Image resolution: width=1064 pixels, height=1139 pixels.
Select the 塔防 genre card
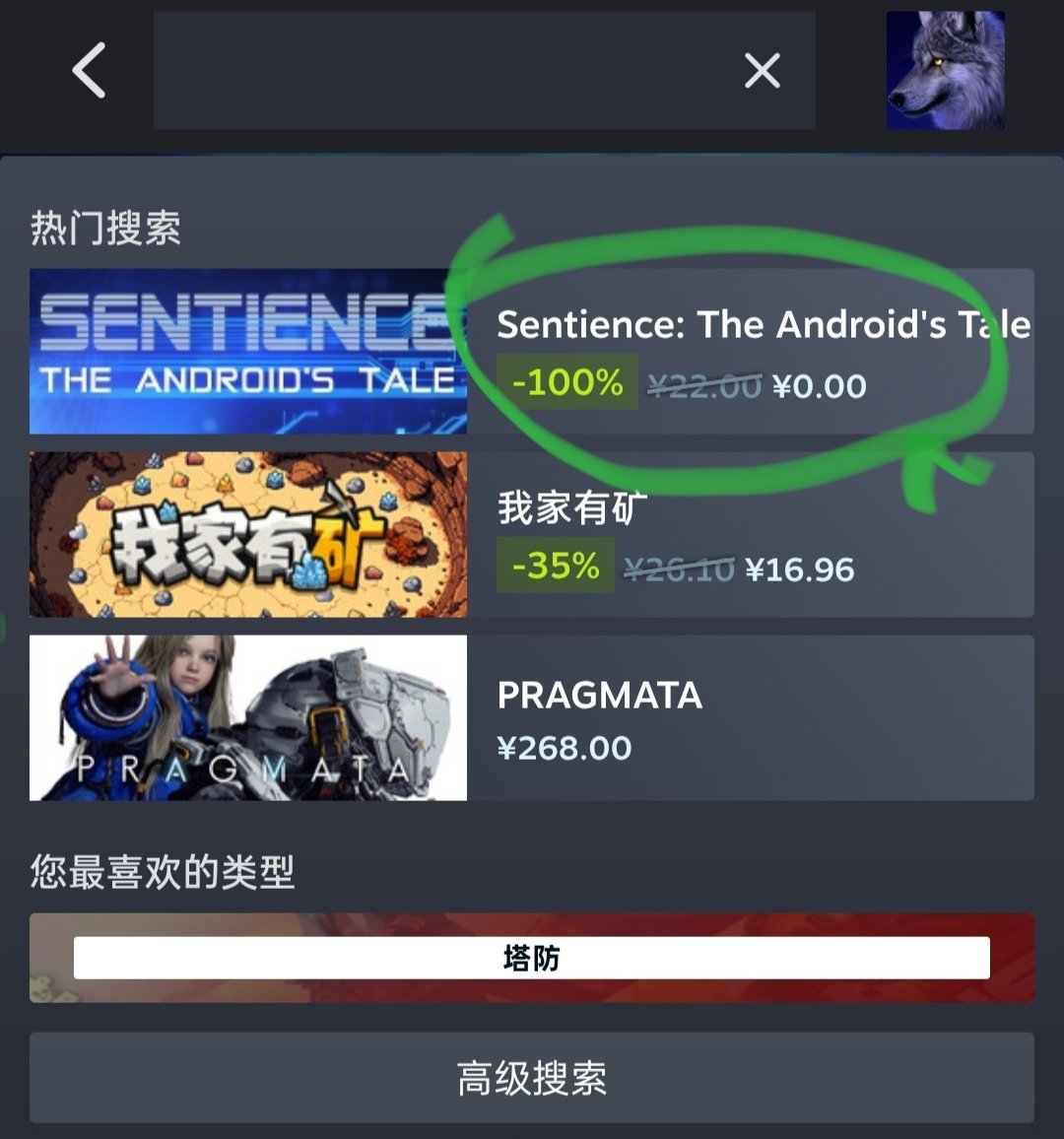(x=532, y=958)
